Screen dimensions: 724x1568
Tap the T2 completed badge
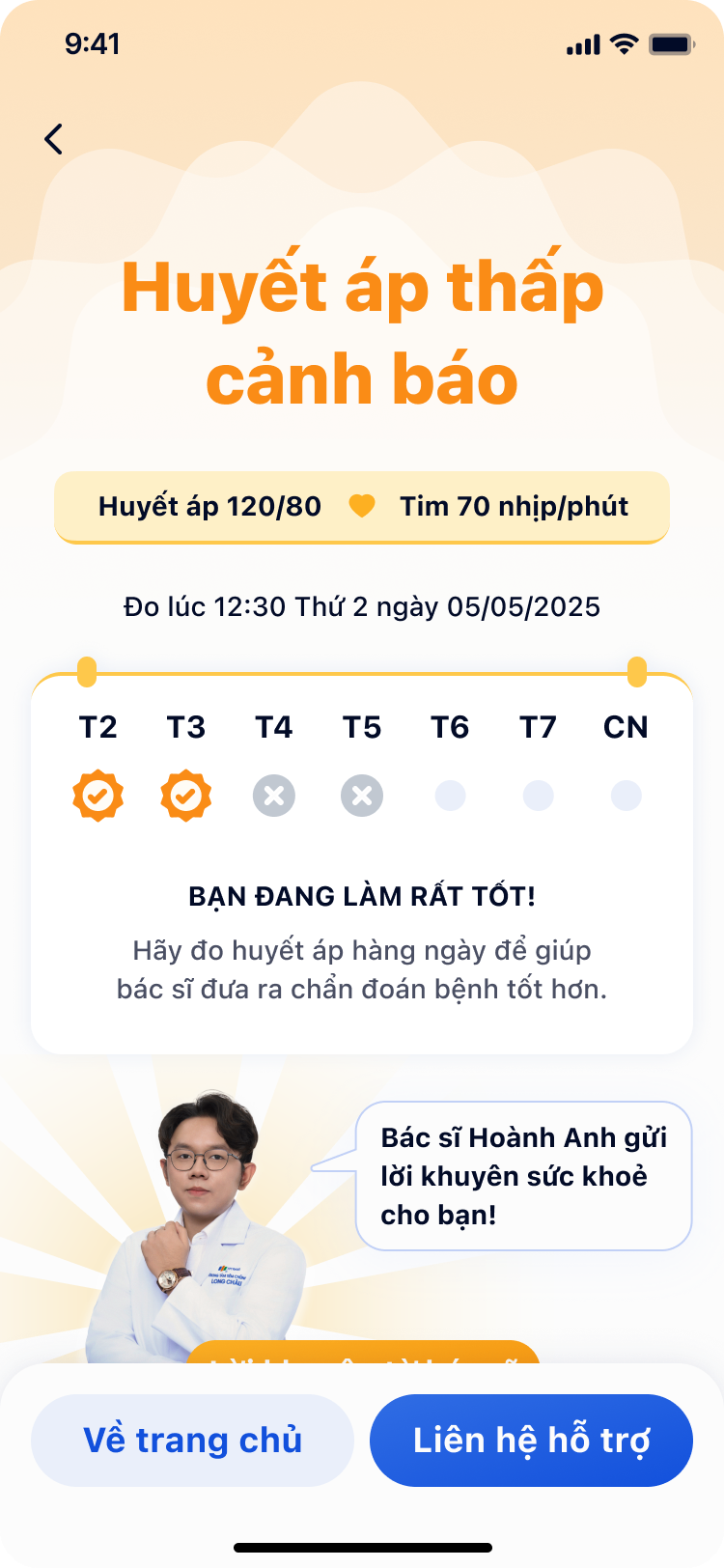pyautogui.click(x=97, y=795)
